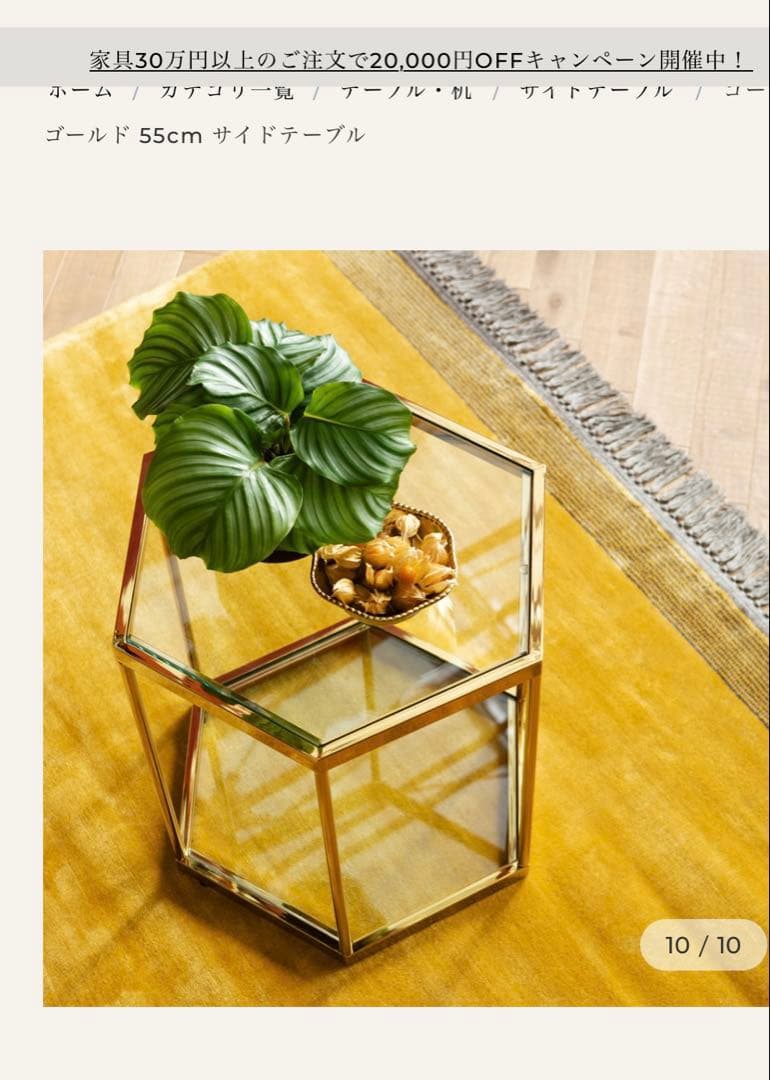This screenshot has width=770, height=1080.
Task: Go to サイドテーブル breadcrumb category
Action: pos(595,92)
